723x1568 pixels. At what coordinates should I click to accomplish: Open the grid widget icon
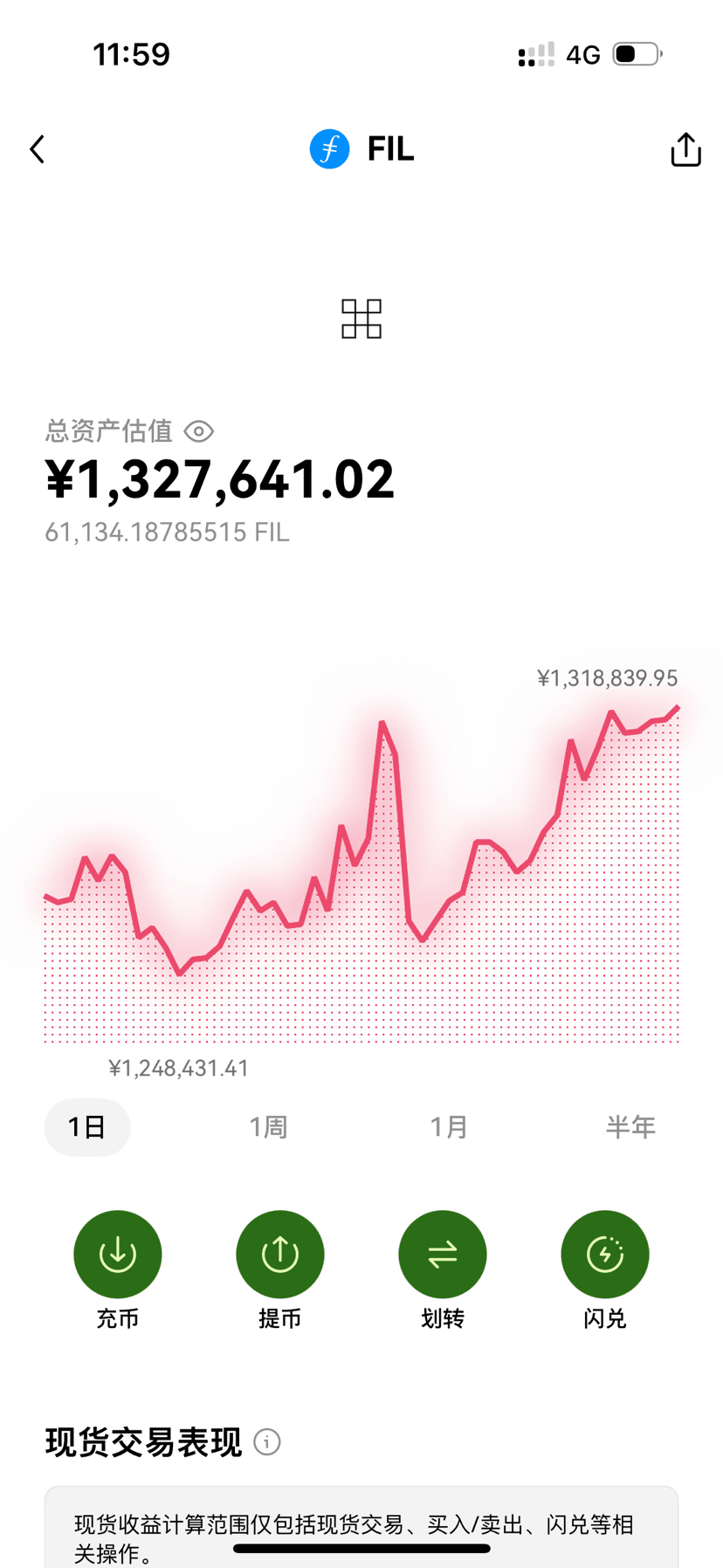(x=361, y=319)
